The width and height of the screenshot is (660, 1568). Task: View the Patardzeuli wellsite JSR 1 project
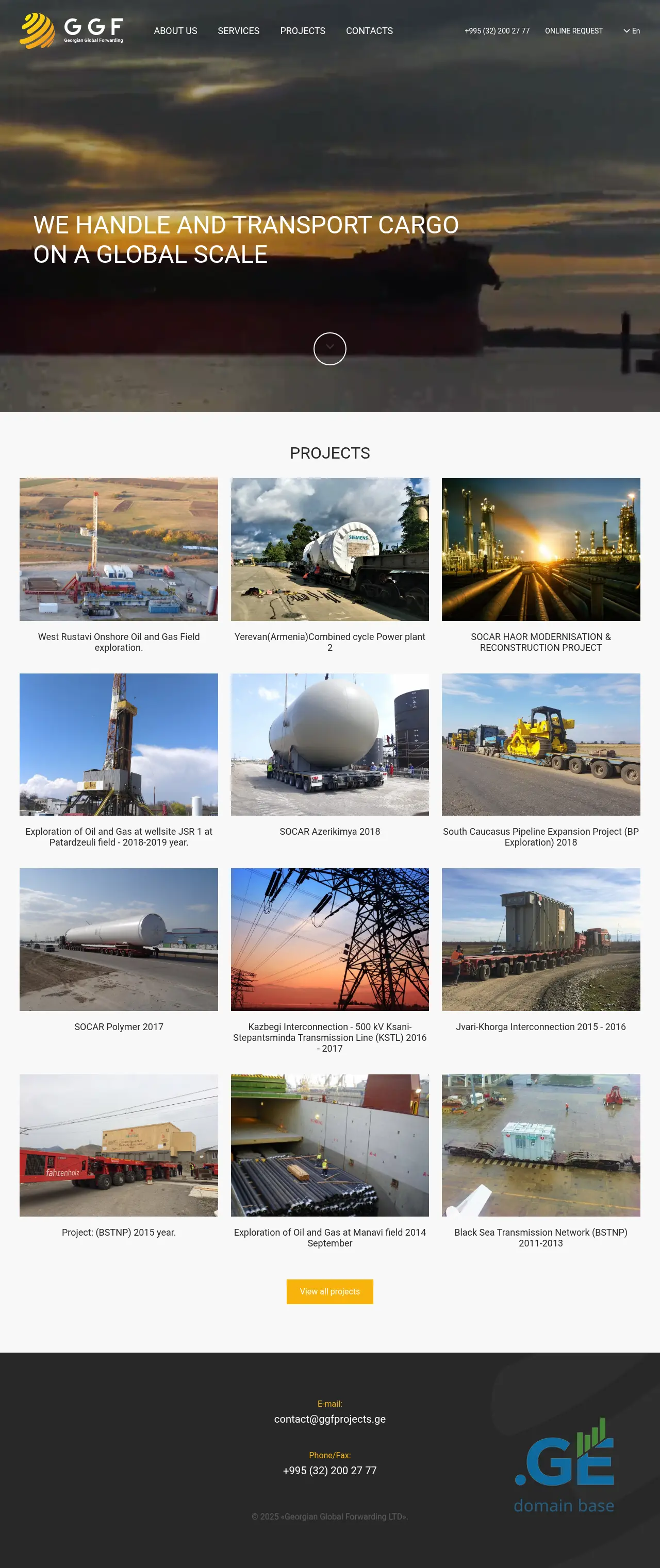tap(119, 744)
